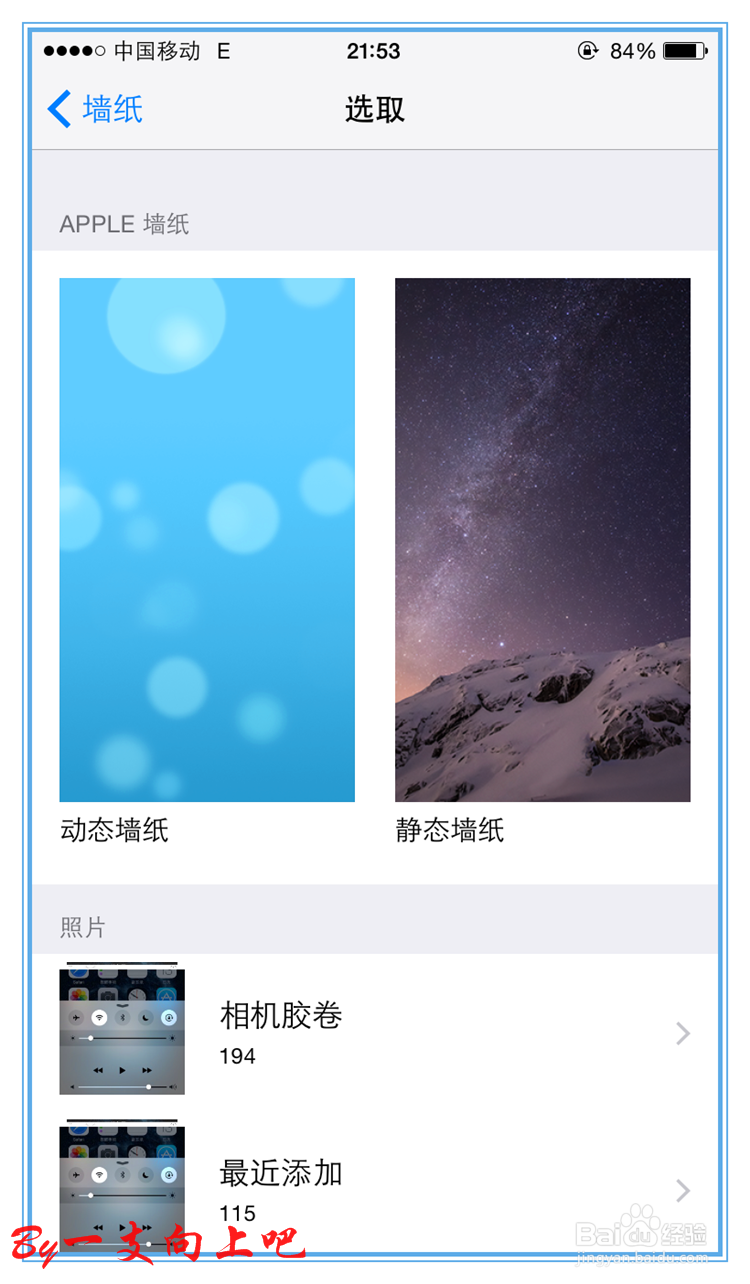The image size is (750, 1284).
Task: Select the 静态墙纸 label text
Action: click(449, 831)
